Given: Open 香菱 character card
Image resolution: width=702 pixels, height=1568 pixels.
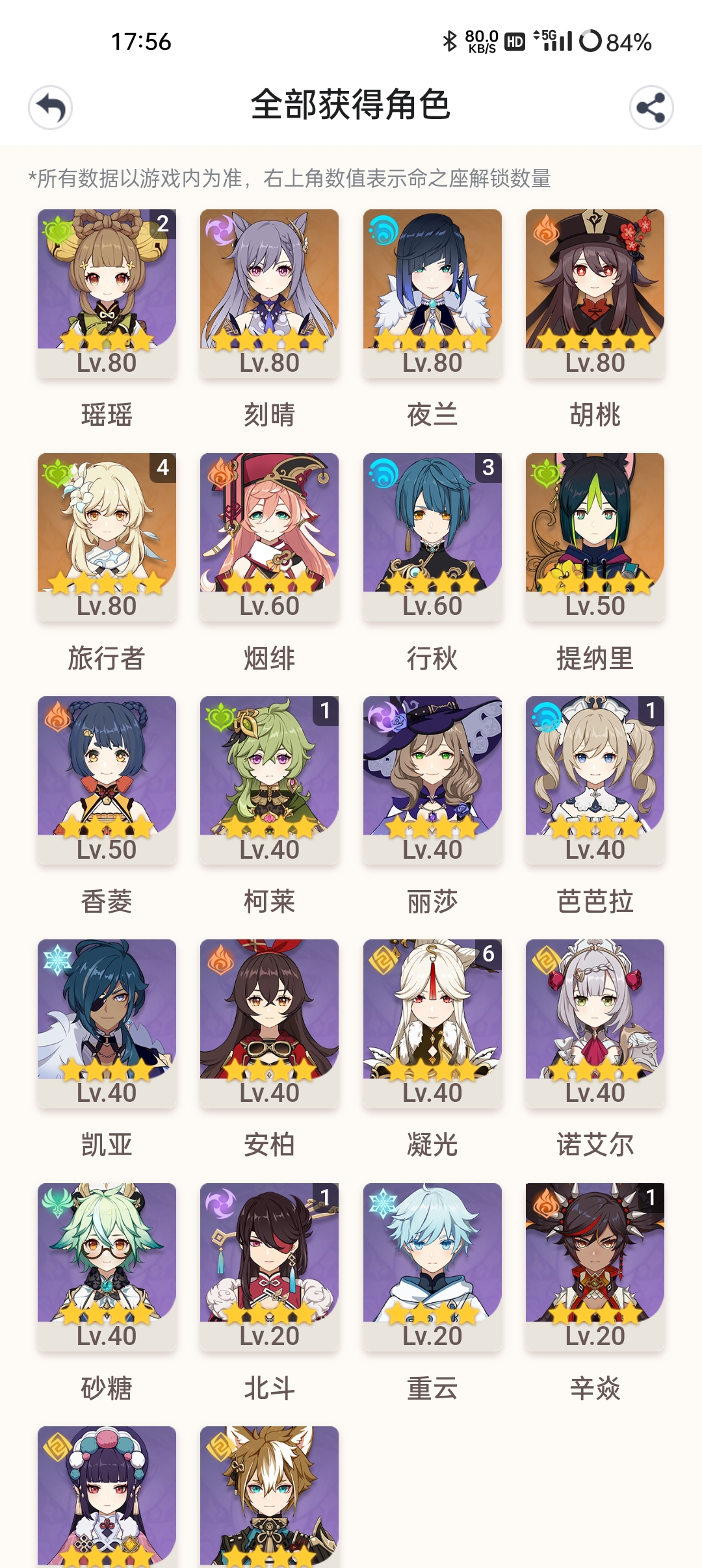Looking at the screenshot, I should [x=107, y=779].
